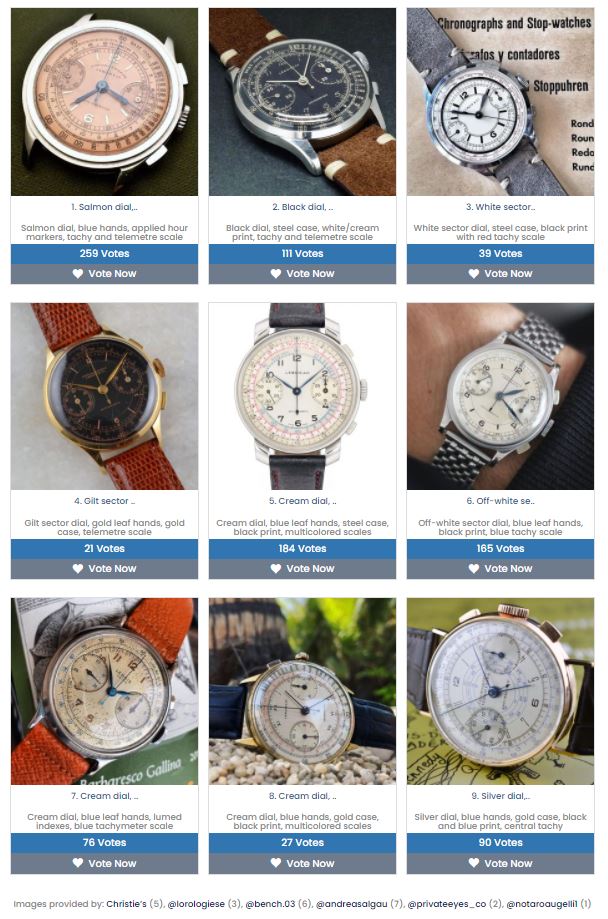
Task: Vote for the 8. Cream dial watch
Action: point(302,863)
